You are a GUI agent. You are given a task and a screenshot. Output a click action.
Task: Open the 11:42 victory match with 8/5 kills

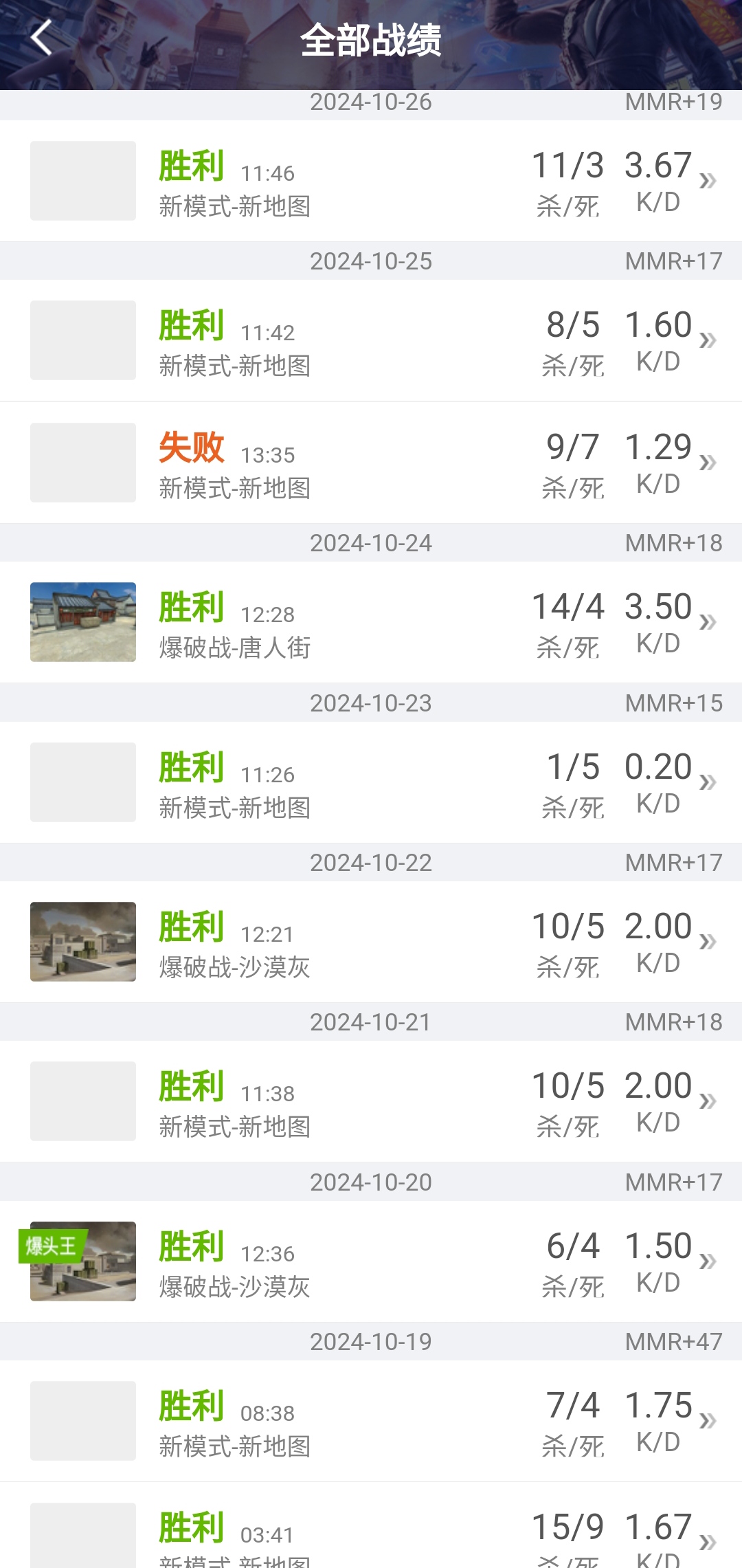point(371,340)
